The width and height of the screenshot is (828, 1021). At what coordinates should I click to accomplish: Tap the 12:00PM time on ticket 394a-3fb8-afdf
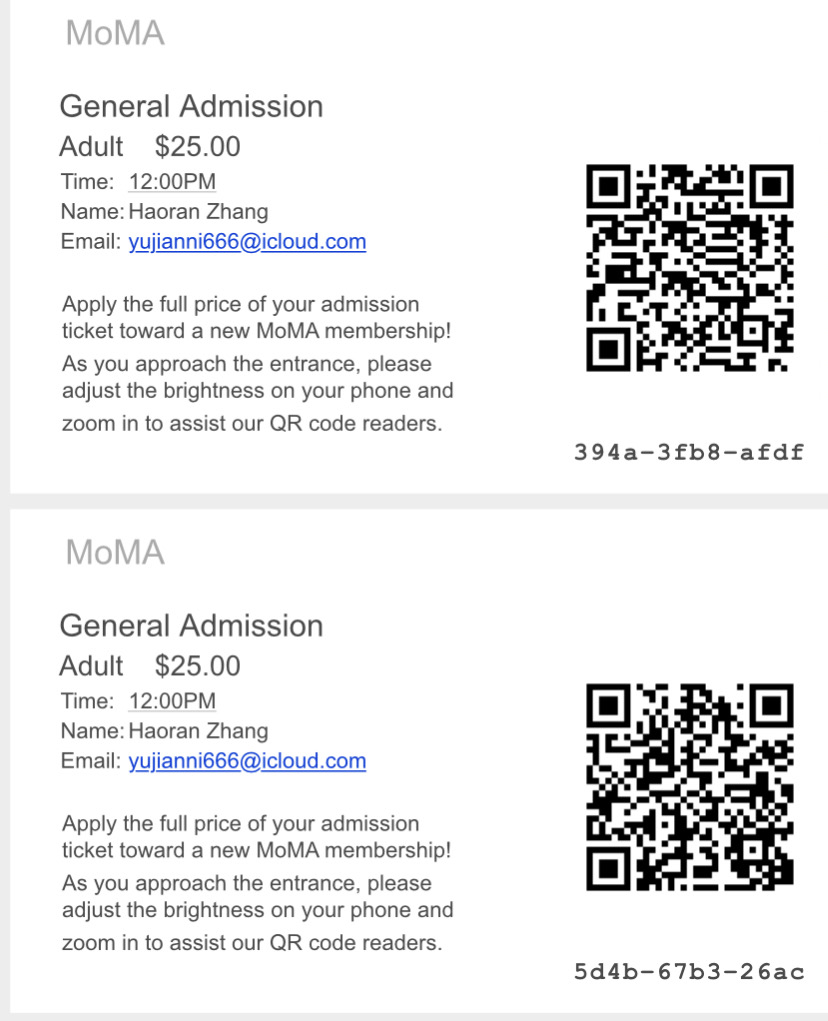[172, 182]
